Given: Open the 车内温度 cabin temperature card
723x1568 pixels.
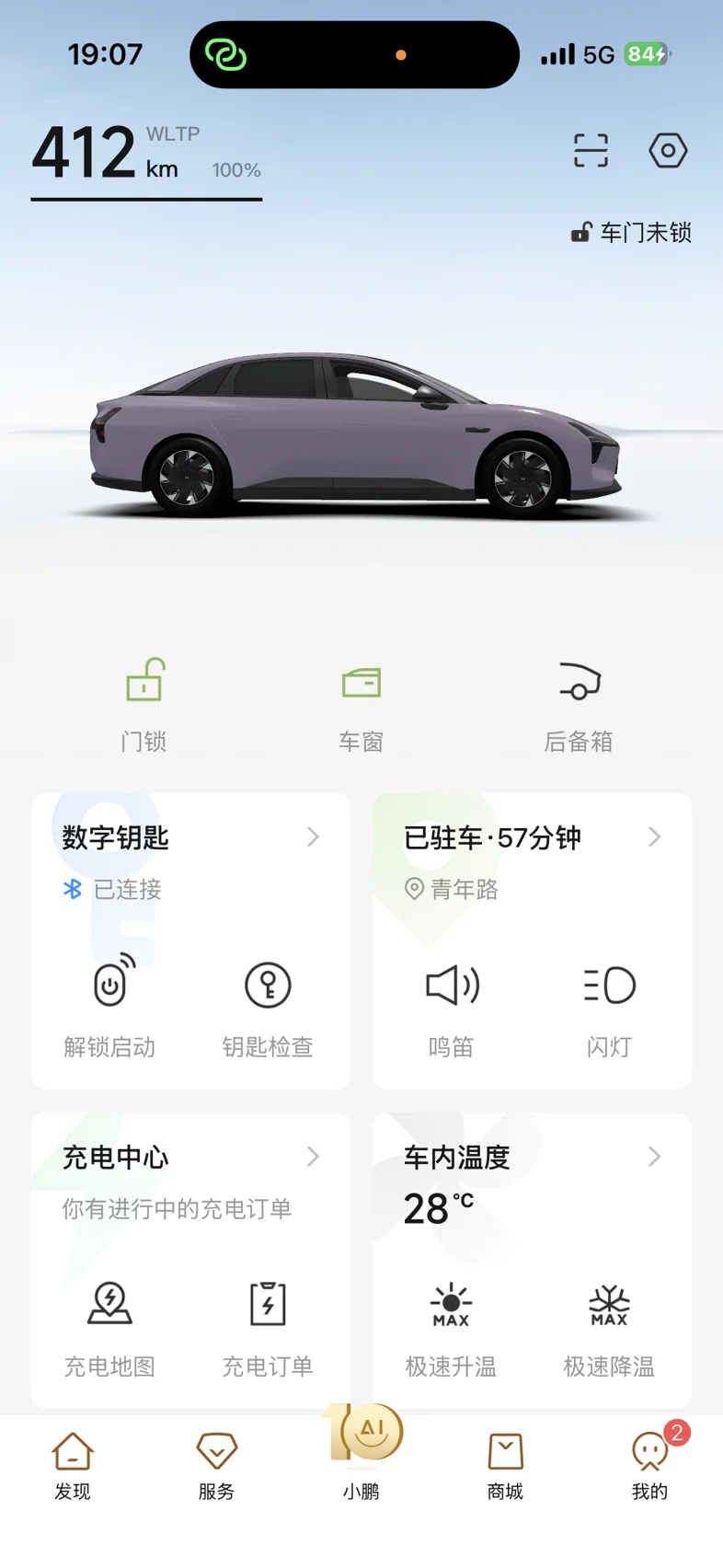Looking at the screenshot, I should (x=532, y=1157).
